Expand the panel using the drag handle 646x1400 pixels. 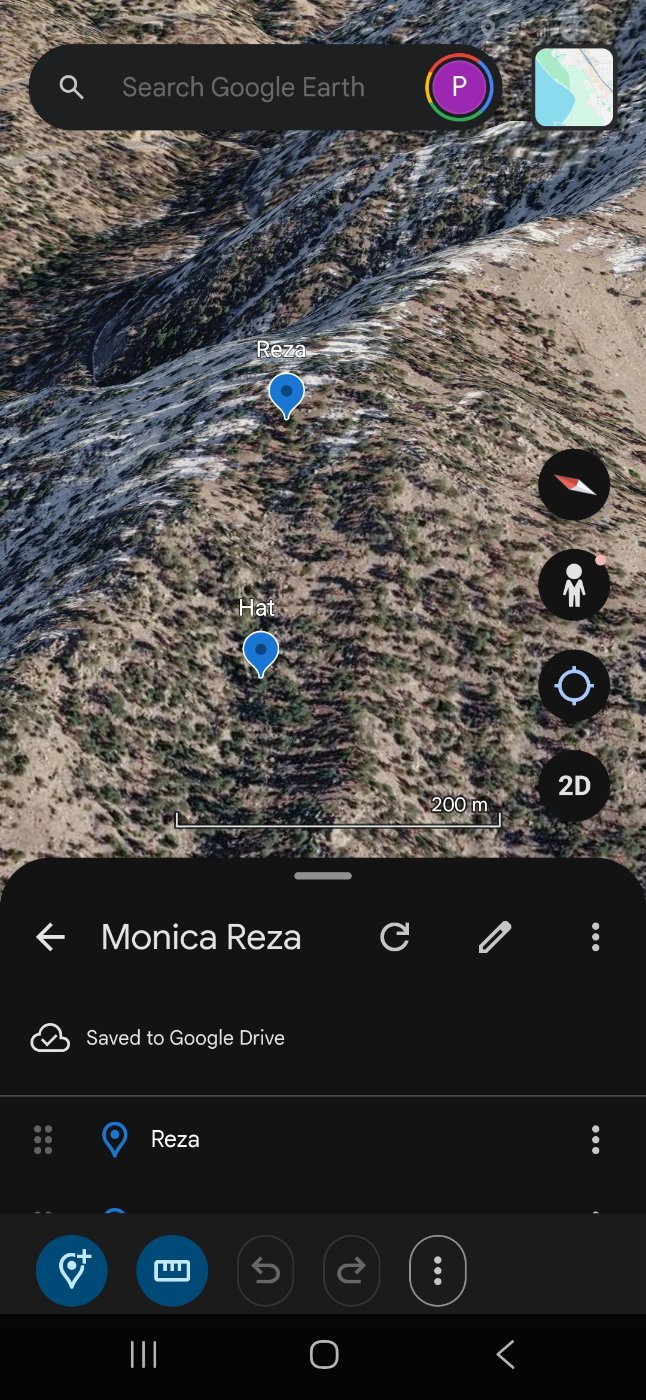click(323, 876)
